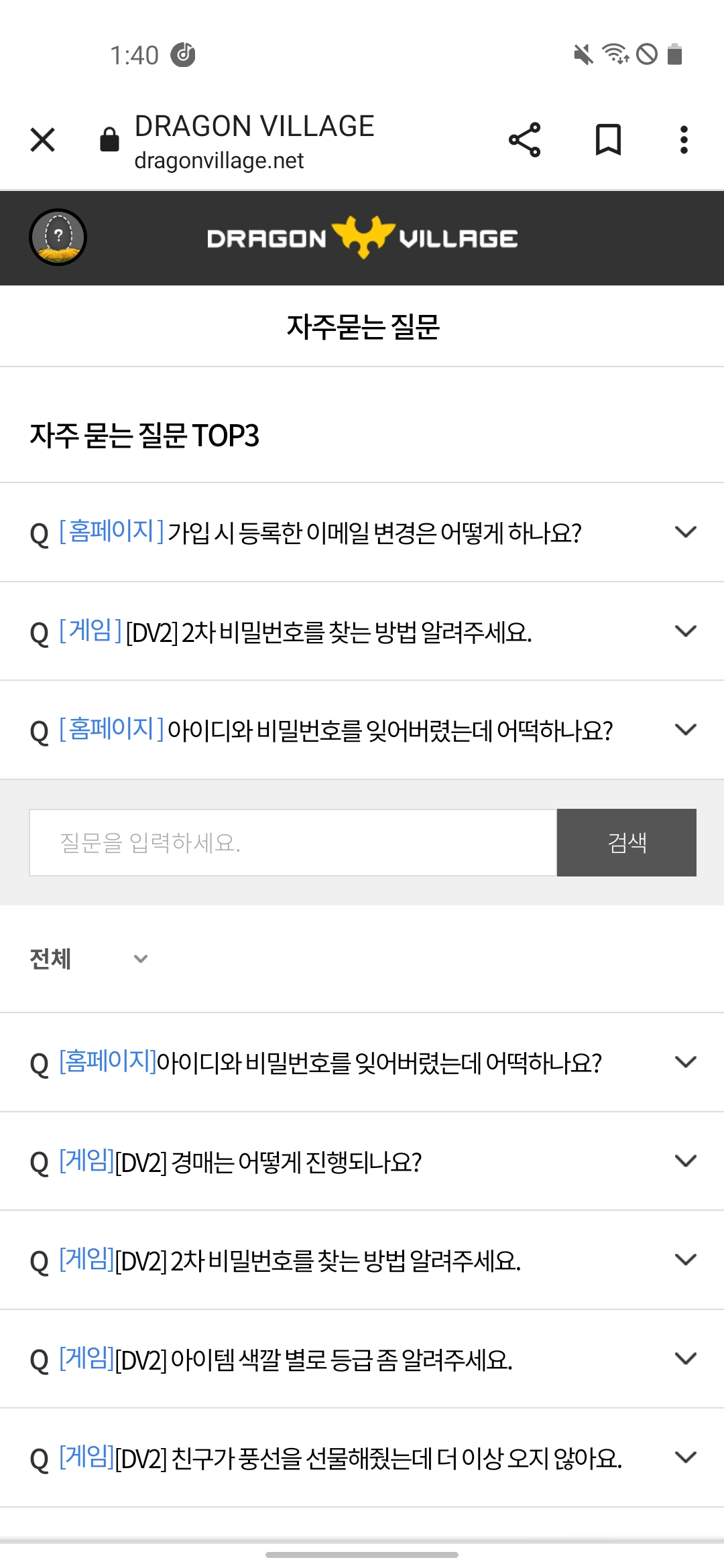Share the Dragon Village page

pyautogui.click(x=524, y=140)
